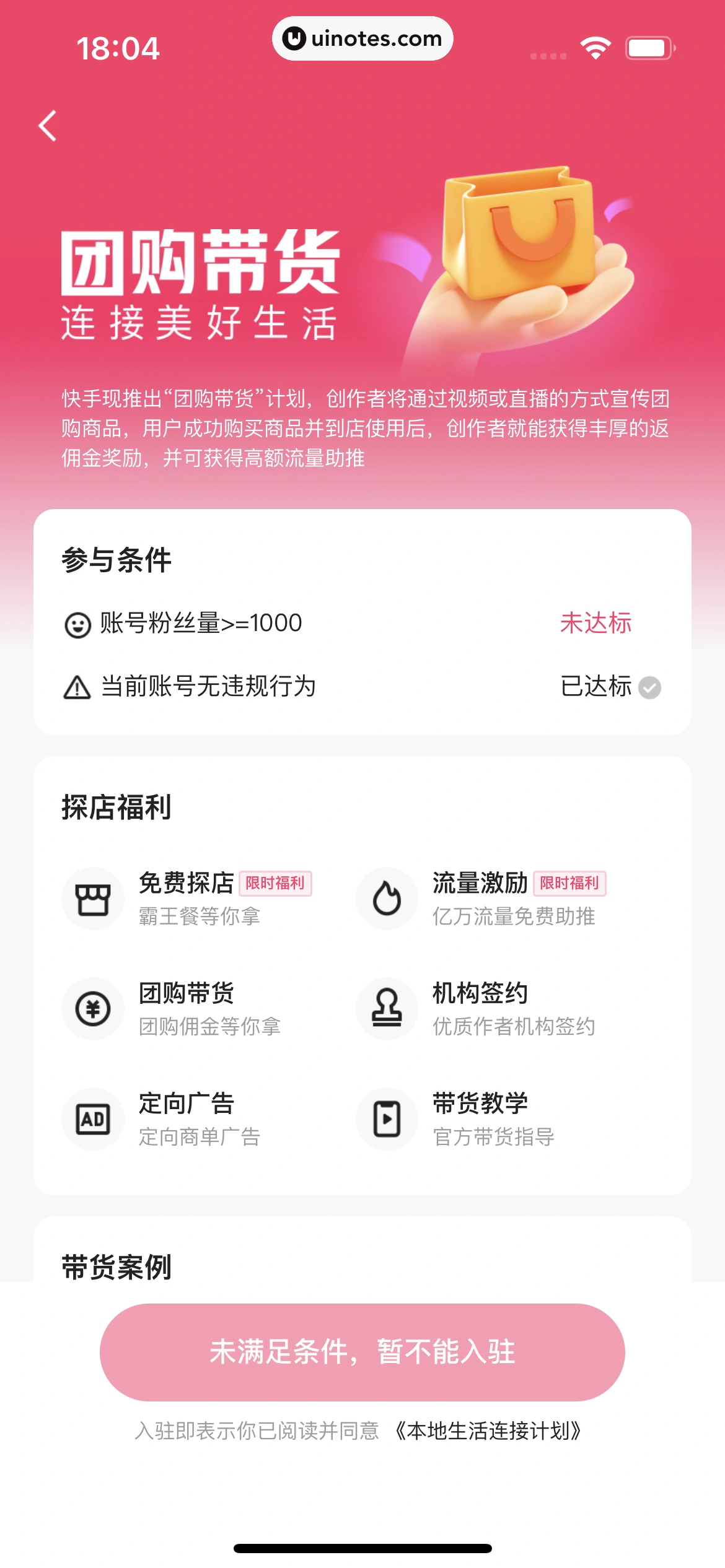Select the 参与条件 section header
The height and width of the screenshot is (1568, 725).
[118, 559]
